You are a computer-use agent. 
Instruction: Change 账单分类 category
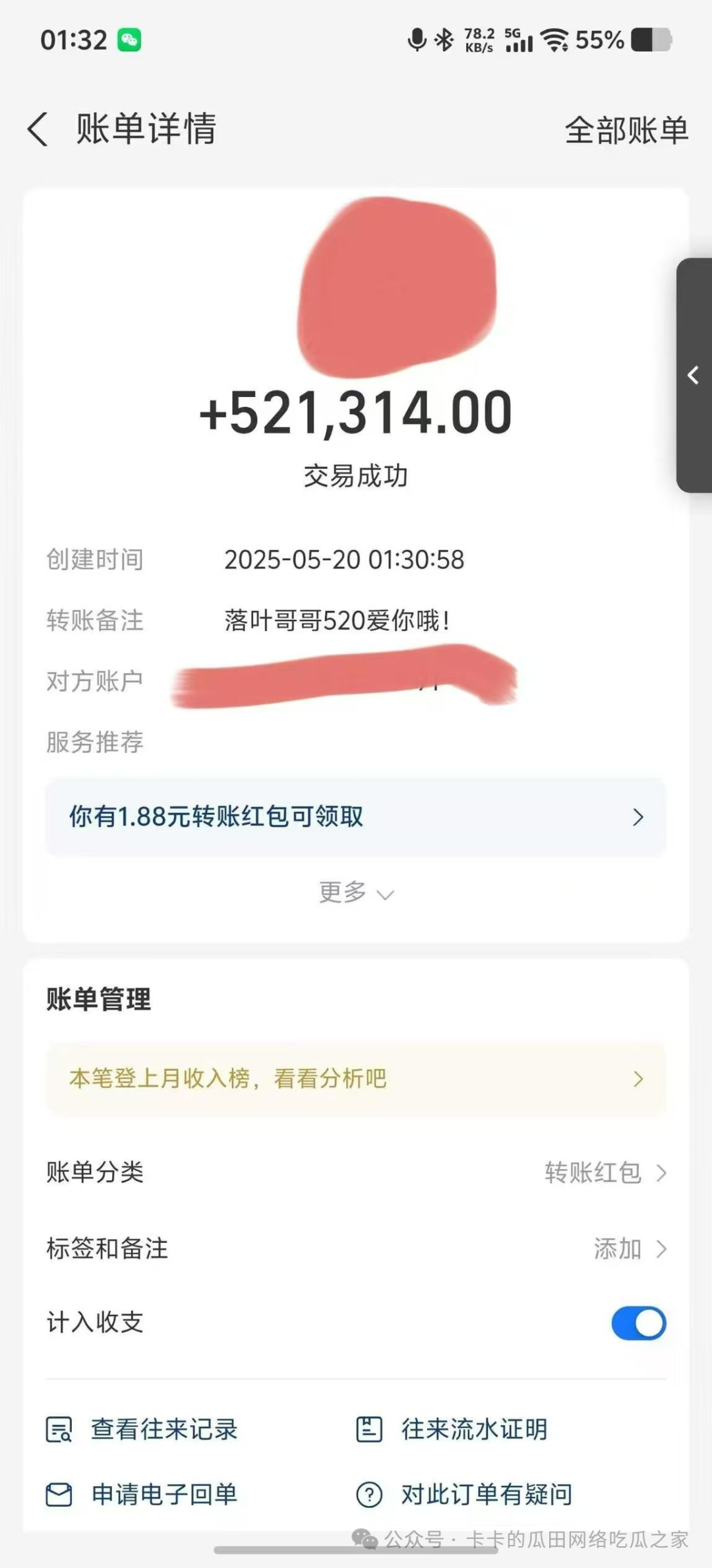tap(605, 1173)
